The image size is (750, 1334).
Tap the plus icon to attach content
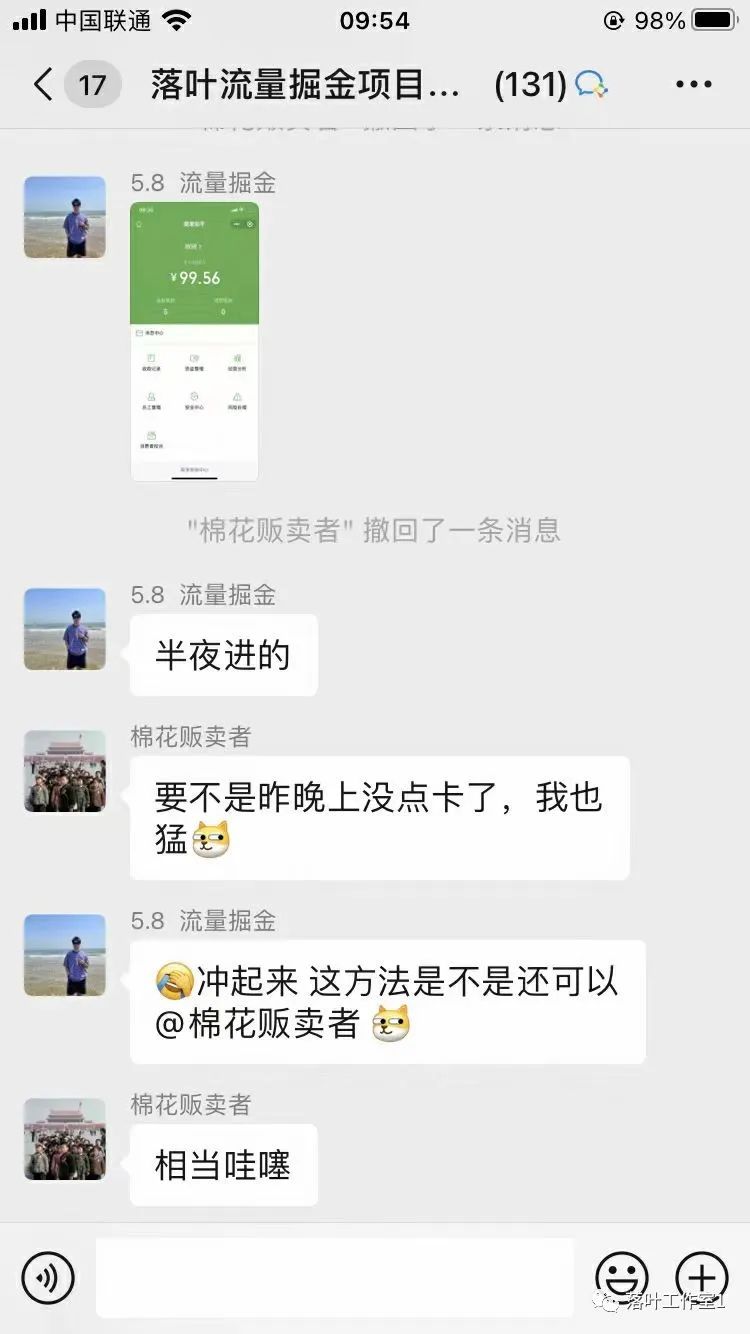click(x=701, y=1278)
